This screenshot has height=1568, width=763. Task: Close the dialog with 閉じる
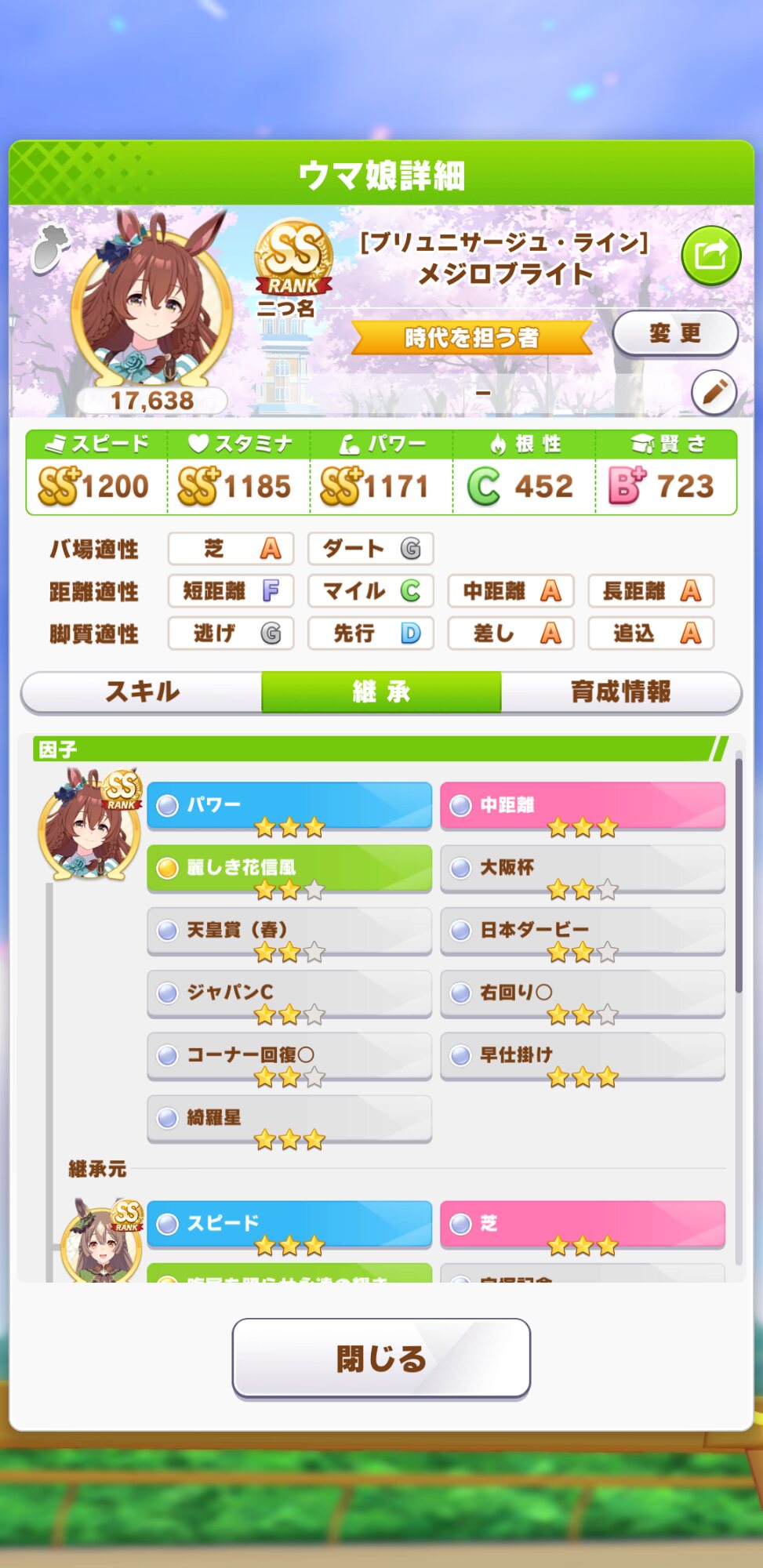pos(381,1358)
